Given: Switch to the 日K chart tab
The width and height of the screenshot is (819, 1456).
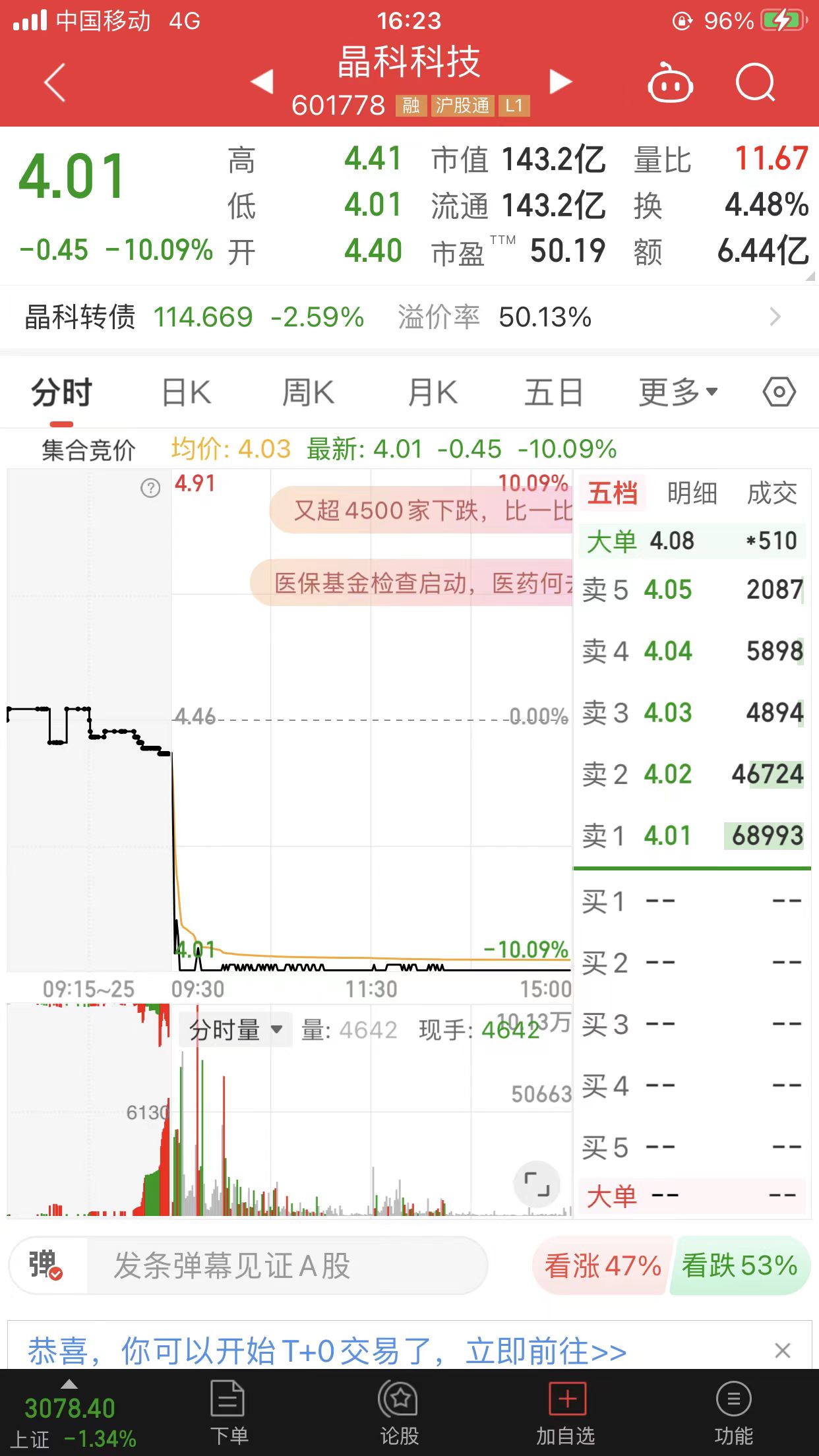Looking at the screenshot, I should (x=187, y=393).
